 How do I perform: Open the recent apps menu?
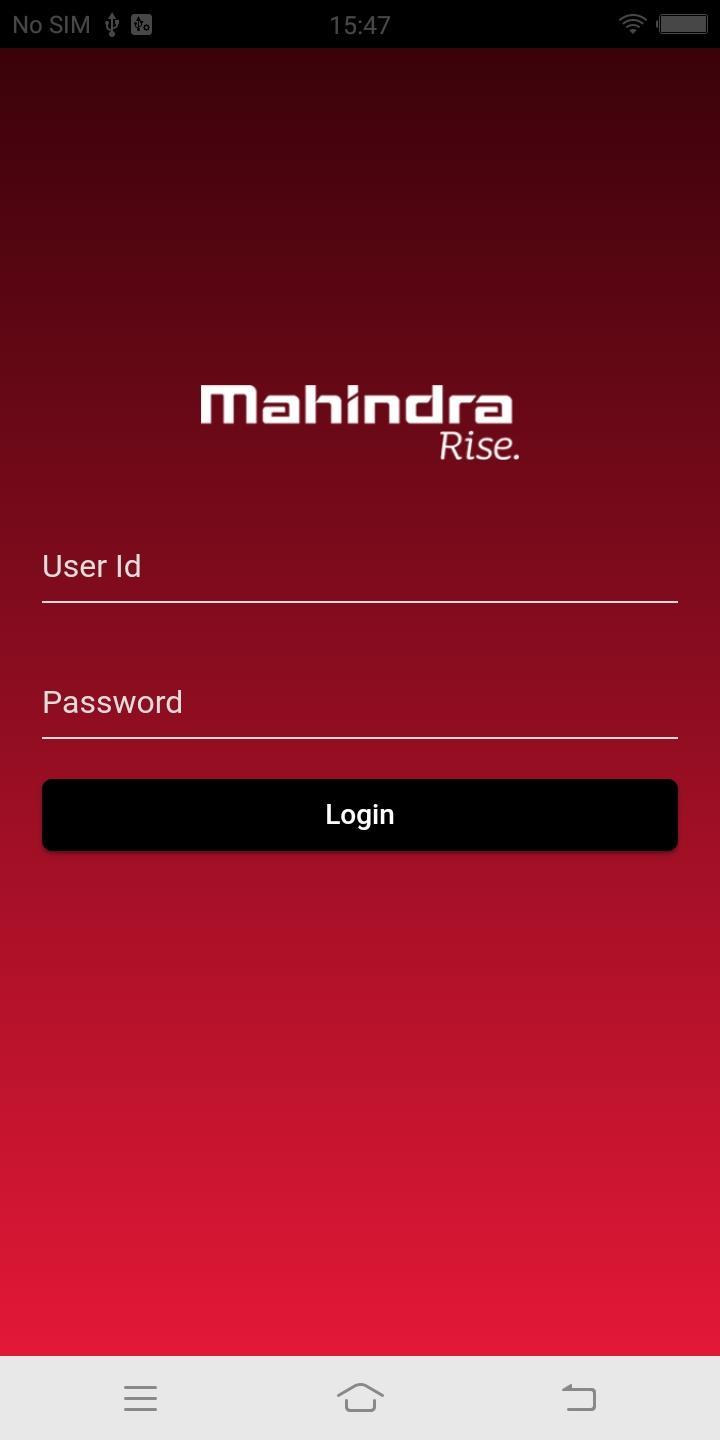coord(141,1398)
